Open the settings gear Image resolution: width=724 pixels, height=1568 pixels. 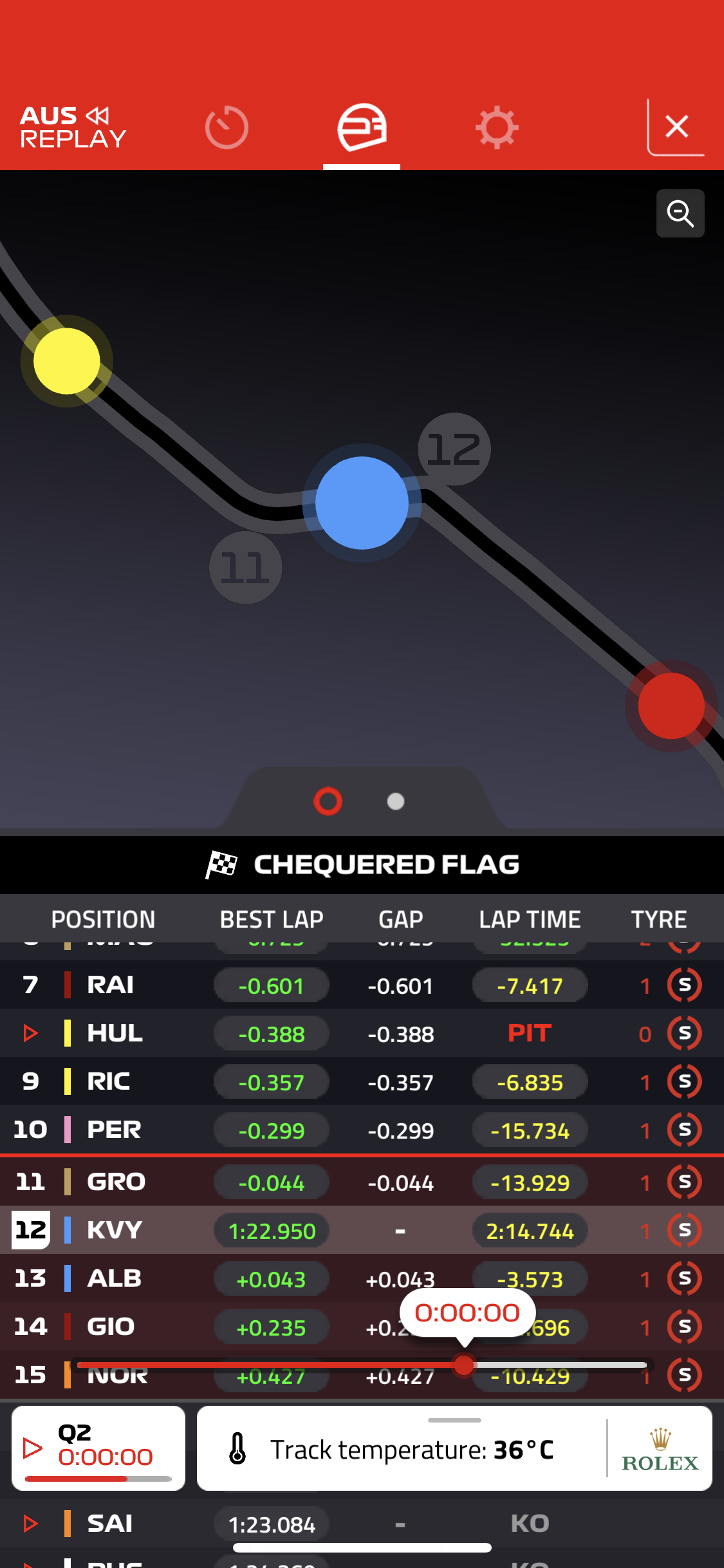497,127
